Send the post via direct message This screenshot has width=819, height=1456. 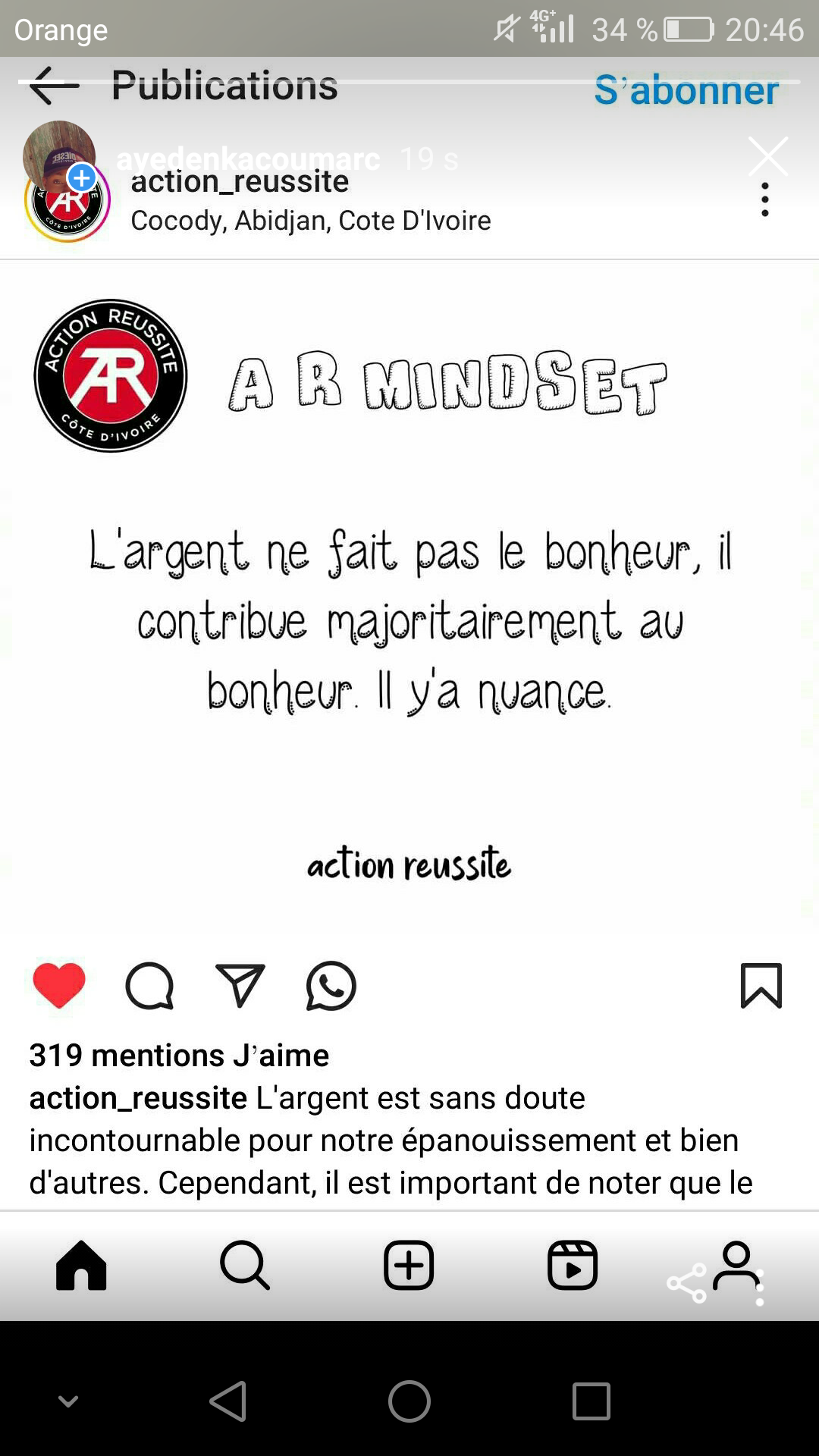(x=240, y=986)
